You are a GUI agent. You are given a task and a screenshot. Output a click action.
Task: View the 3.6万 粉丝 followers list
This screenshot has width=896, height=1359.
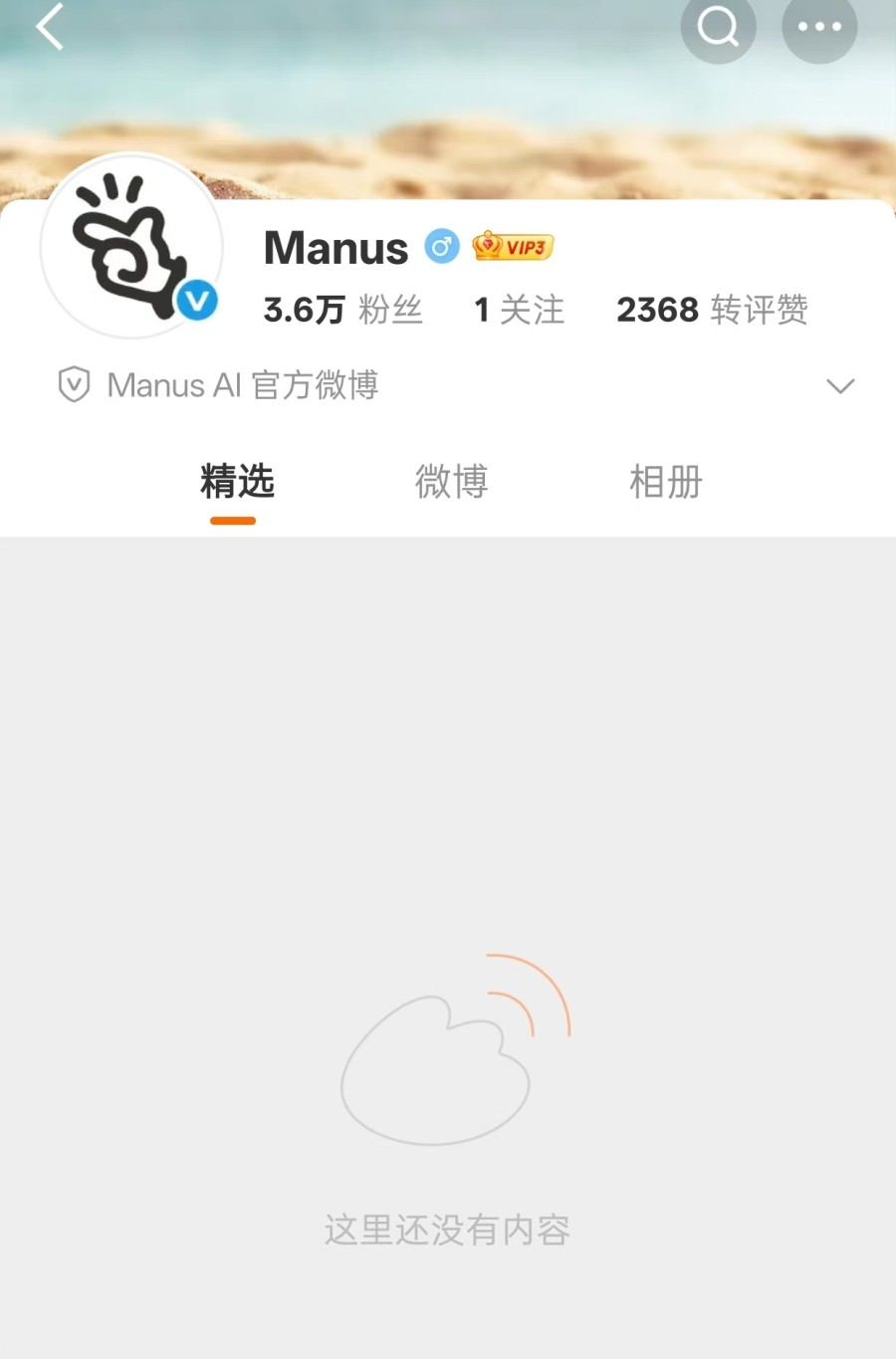342,310
